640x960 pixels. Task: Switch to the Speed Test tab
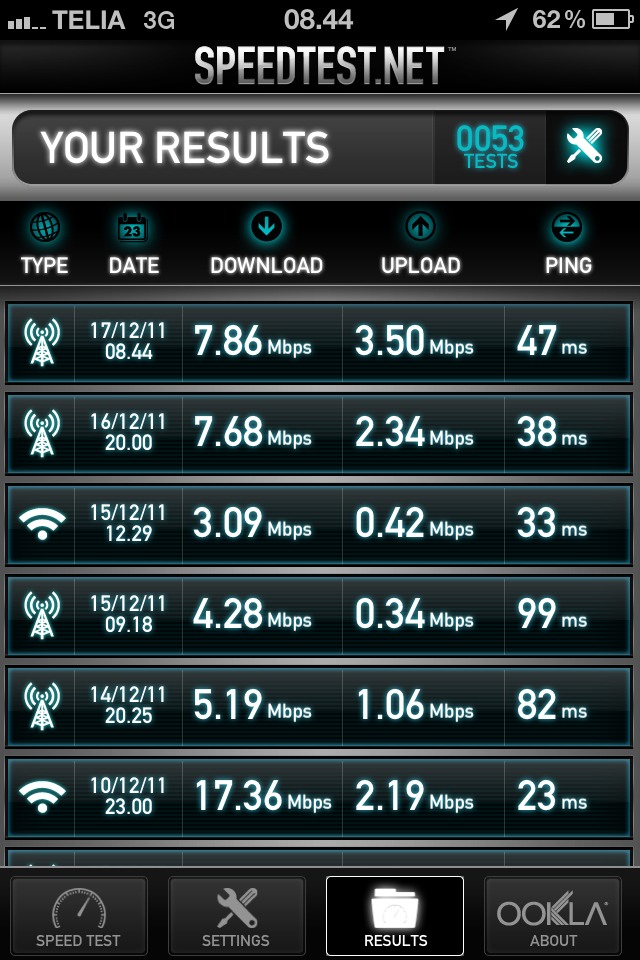coord(79,916)
